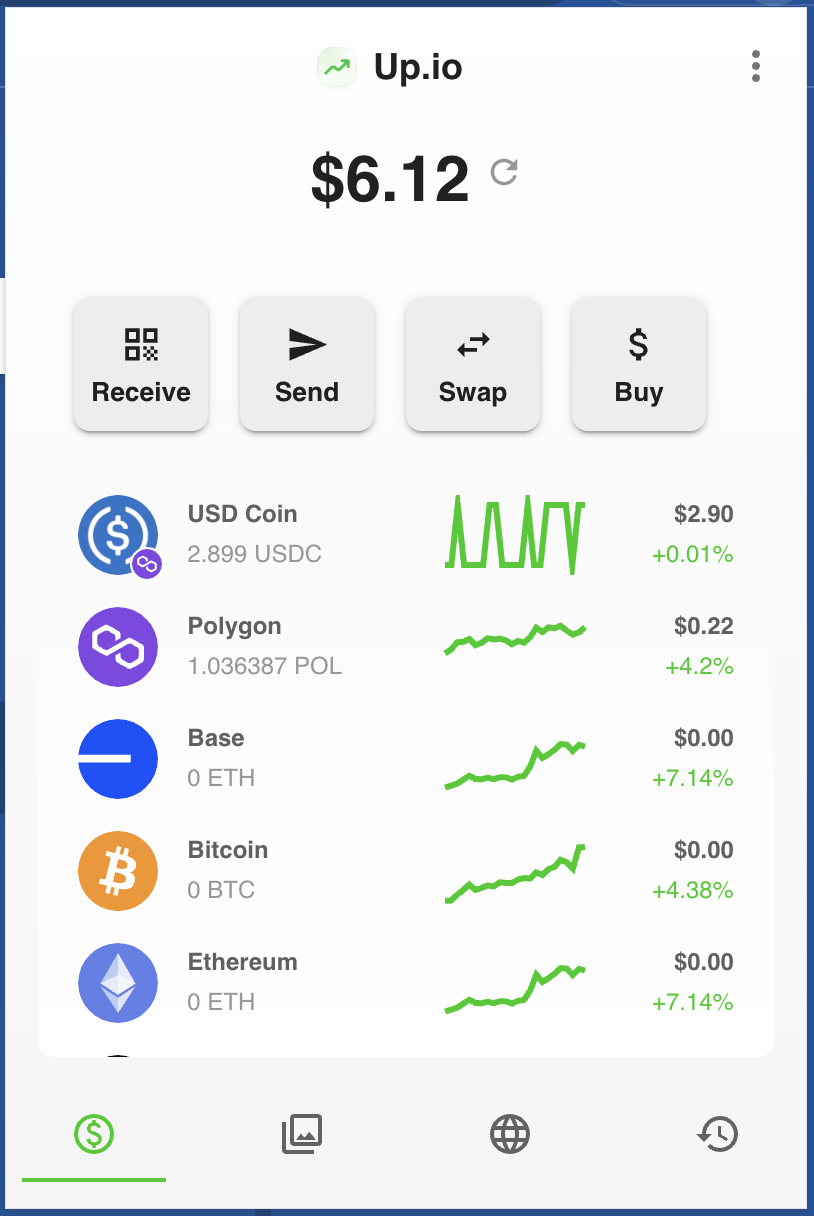Image resolution: width=814 pixels, height=1216 pixels.
Task: Switch to the NFT gallery tab
Action: pos(302,1134)
